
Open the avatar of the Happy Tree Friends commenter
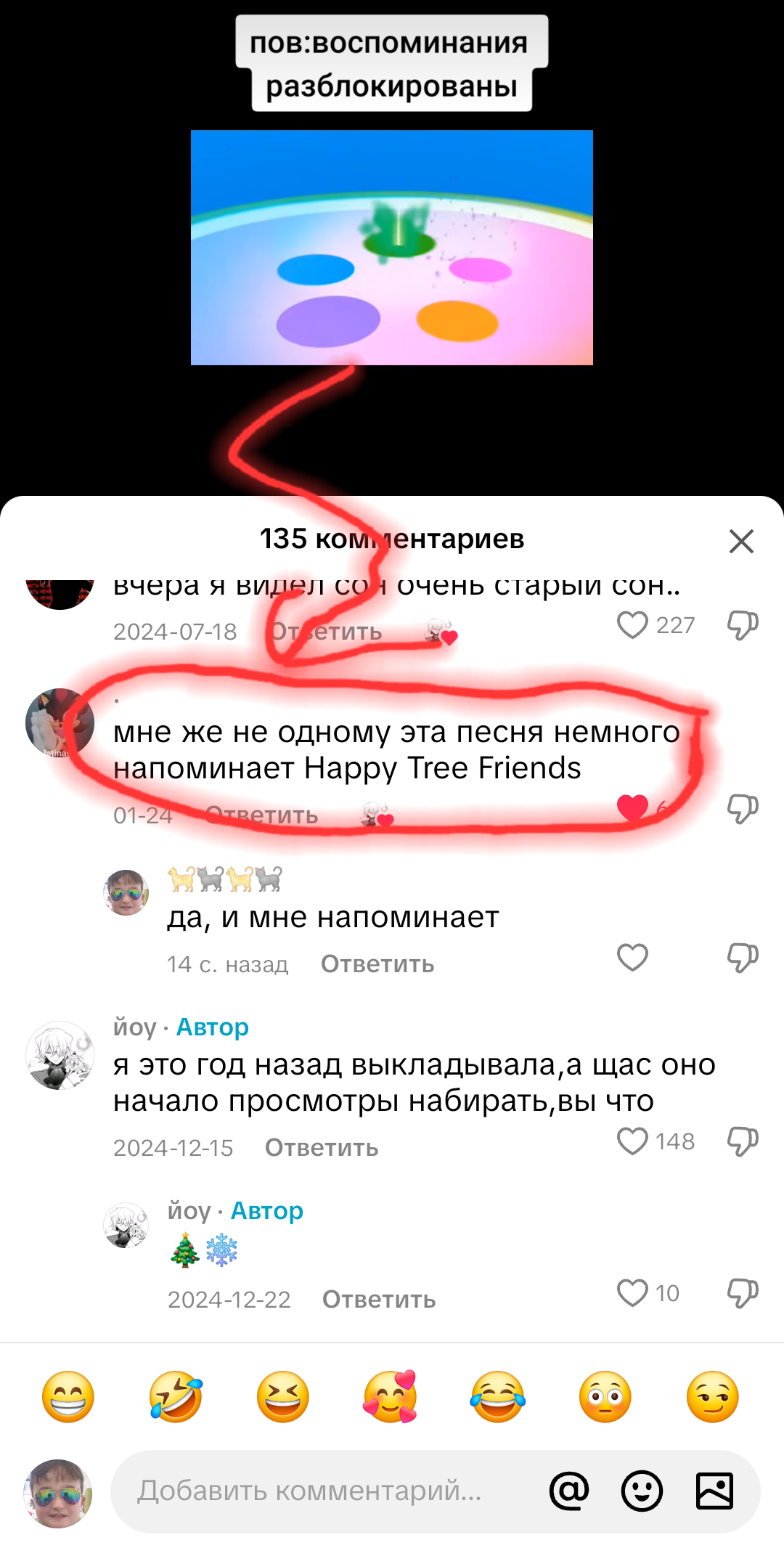click(x=60, y=723)
